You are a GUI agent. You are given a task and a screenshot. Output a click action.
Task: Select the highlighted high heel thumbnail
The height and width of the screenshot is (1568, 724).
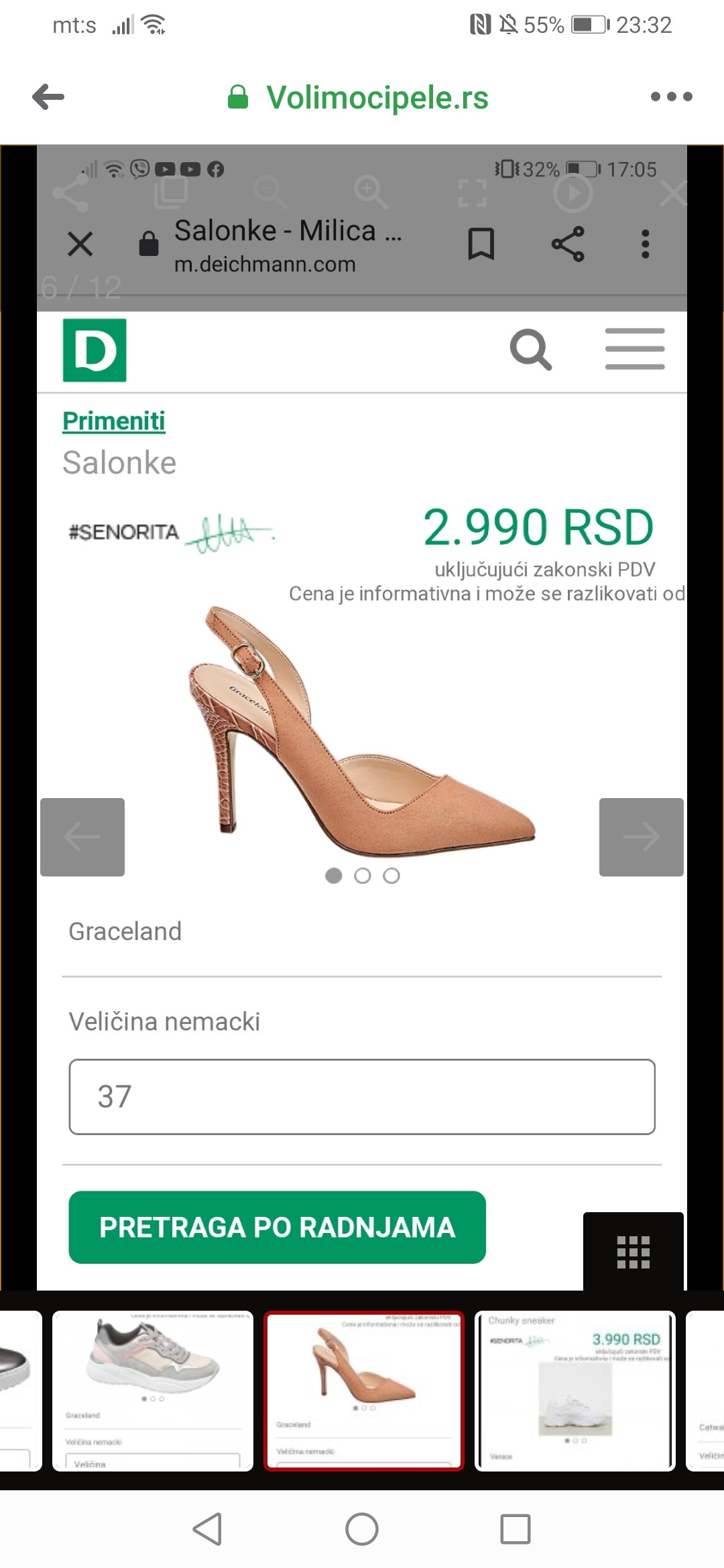point(364,1391)
